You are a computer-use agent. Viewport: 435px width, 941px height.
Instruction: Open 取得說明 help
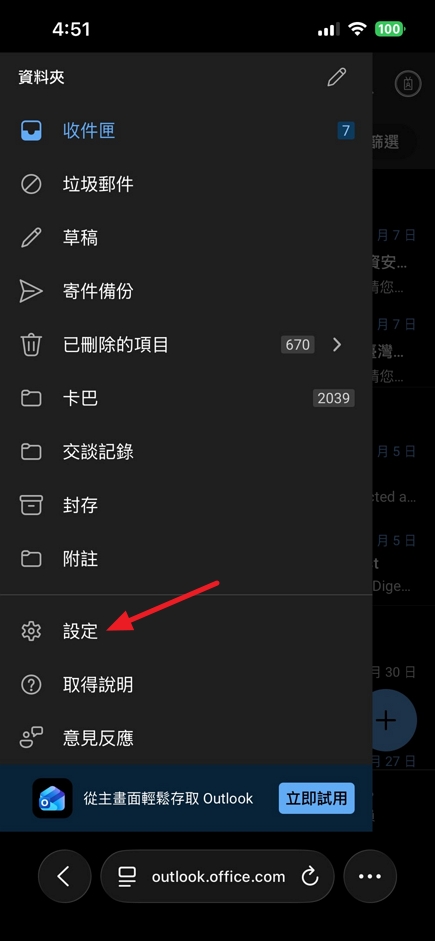186,684
